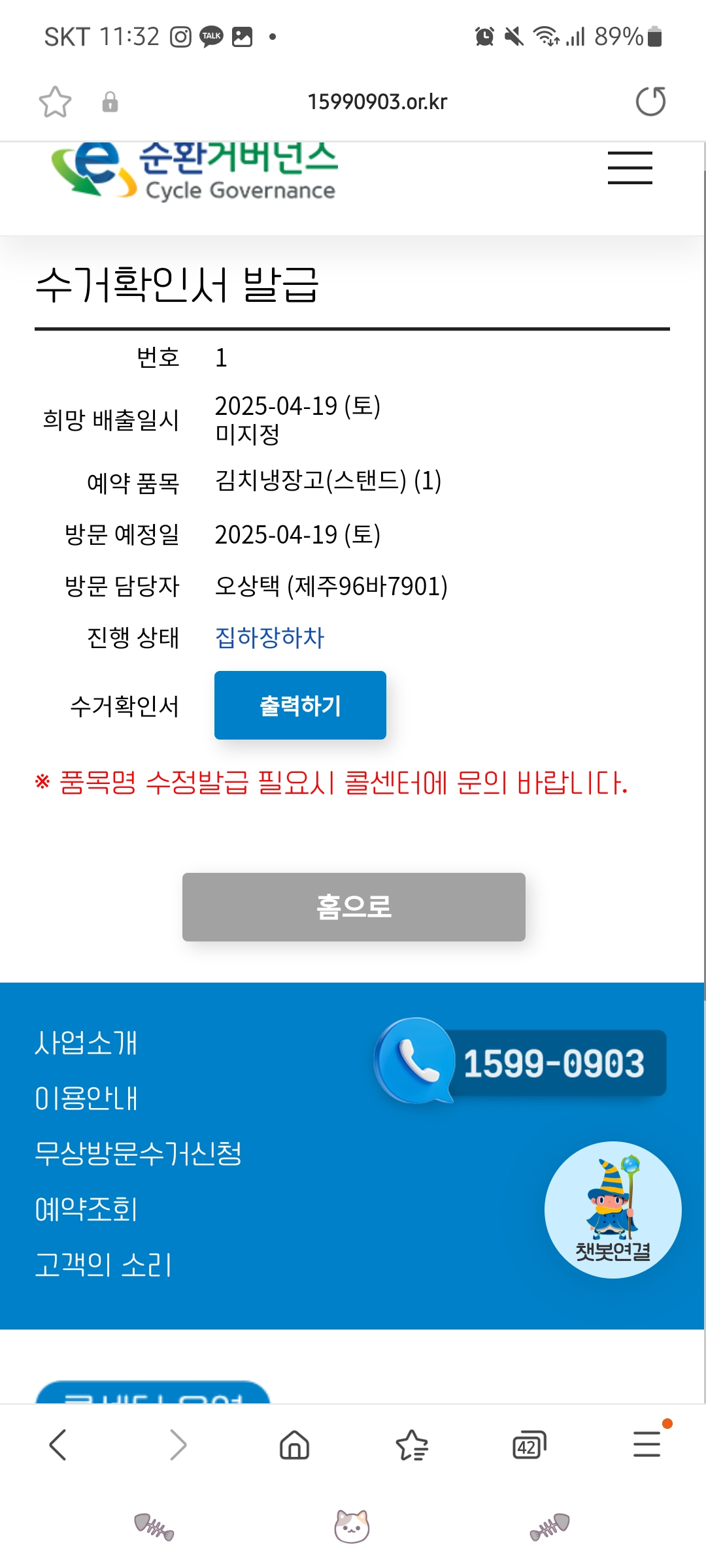Image resolution: width=706 pixels, height=1568 pixels.
Task: Tap 출력하기 to print the pickup certificate
Action: pyautogui.click(x=300, y=706)
